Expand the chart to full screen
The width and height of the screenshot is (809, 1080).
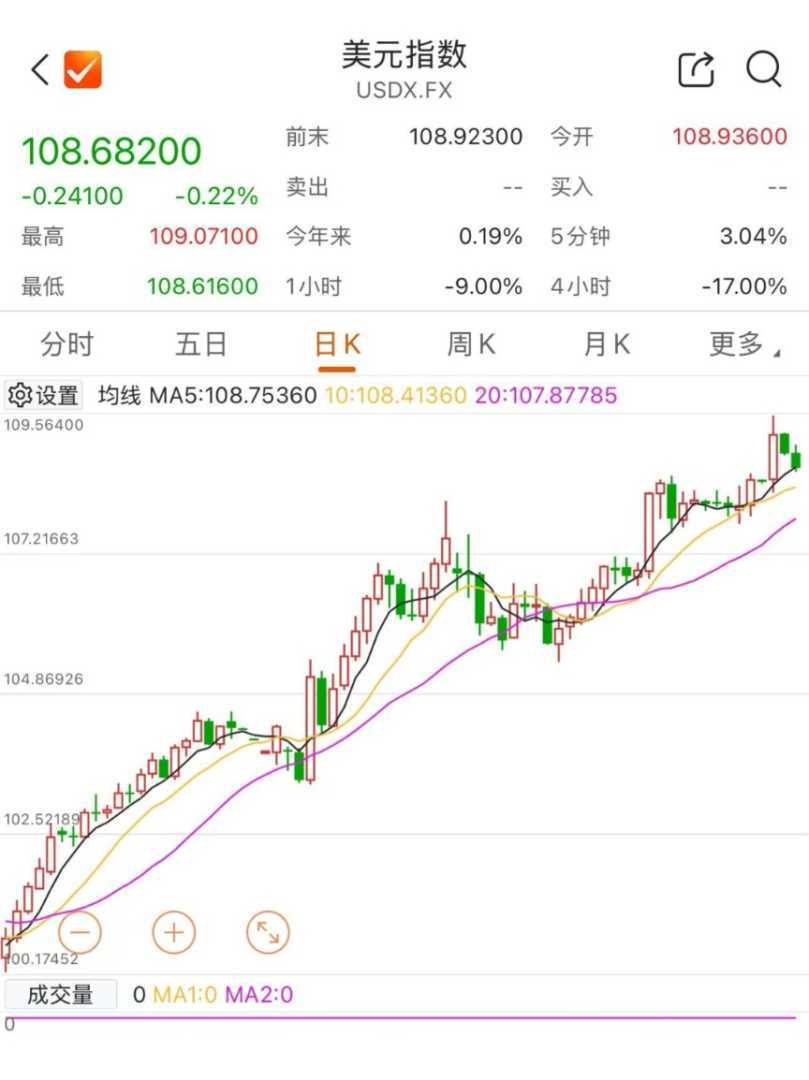(x=268, y=933)
